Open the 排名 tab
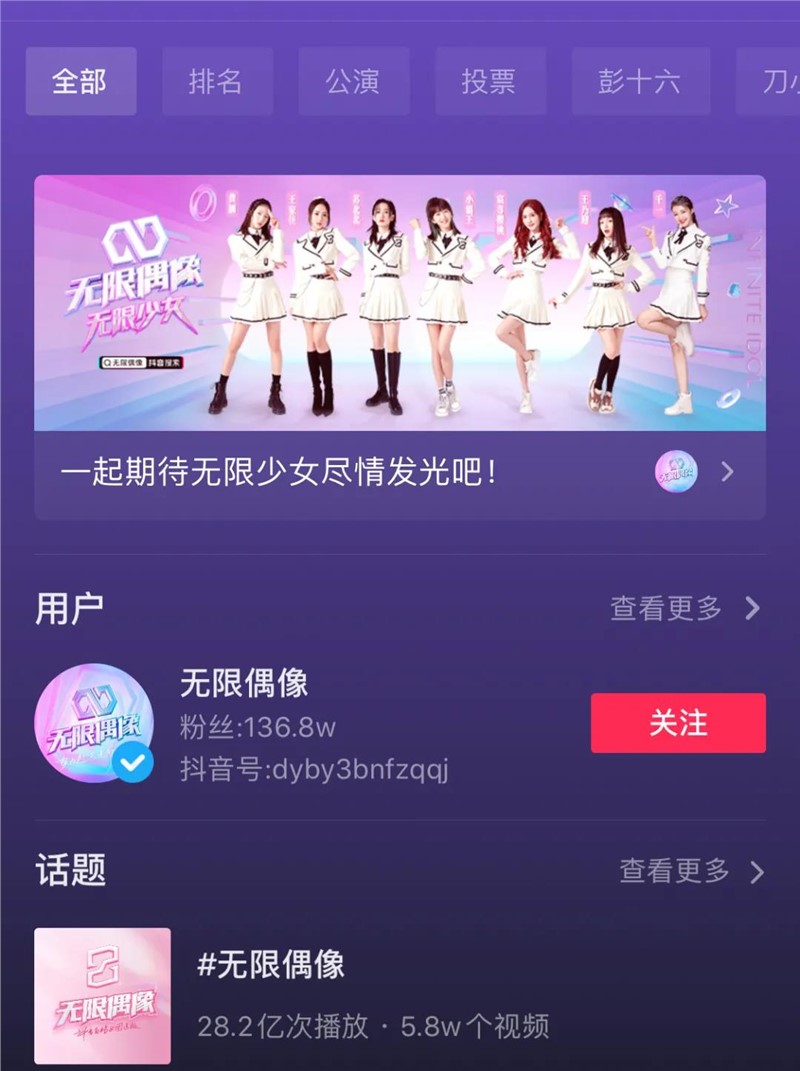The image size is (800, 1071). [x=217, y=82]
